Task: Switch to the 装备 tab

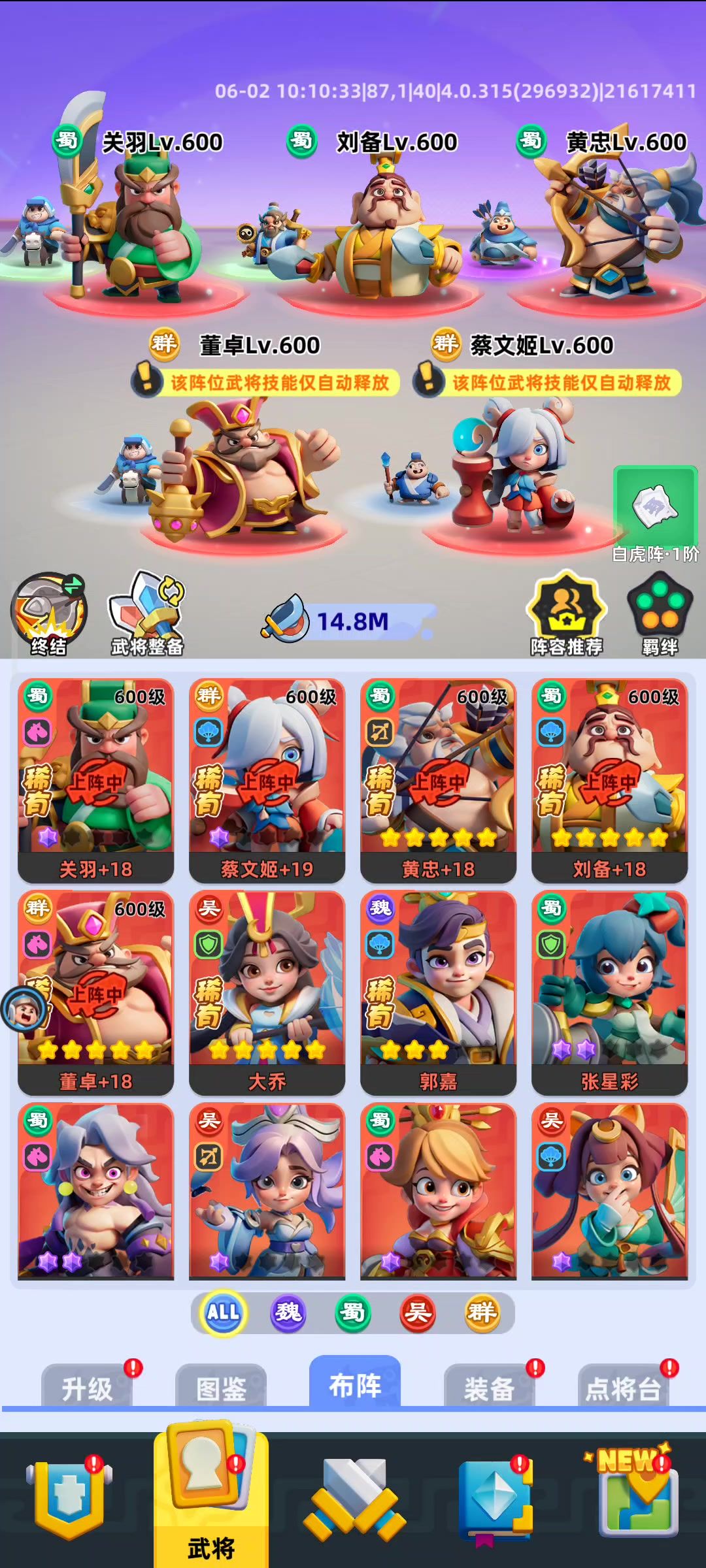Action: (489, 1388)
